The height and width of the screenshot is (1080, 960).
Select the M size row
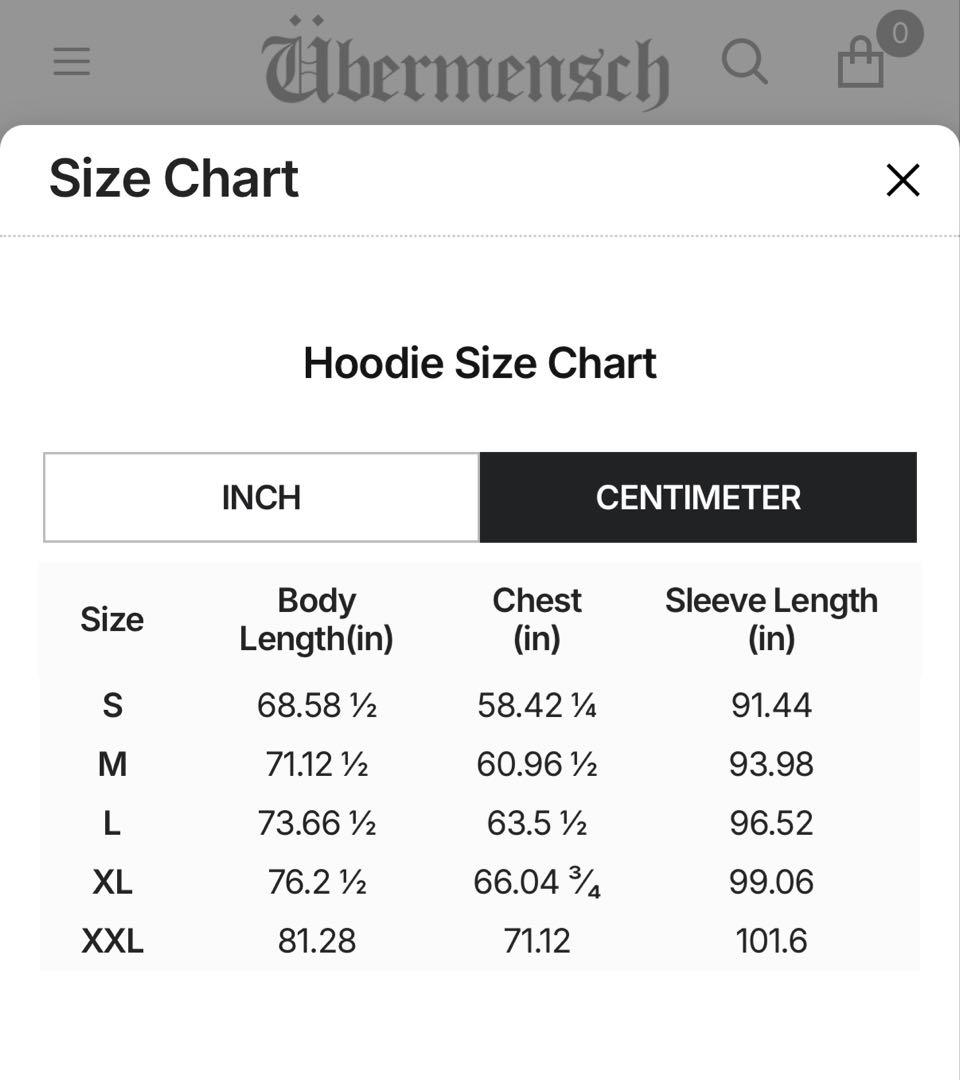(x=113, y=764)
